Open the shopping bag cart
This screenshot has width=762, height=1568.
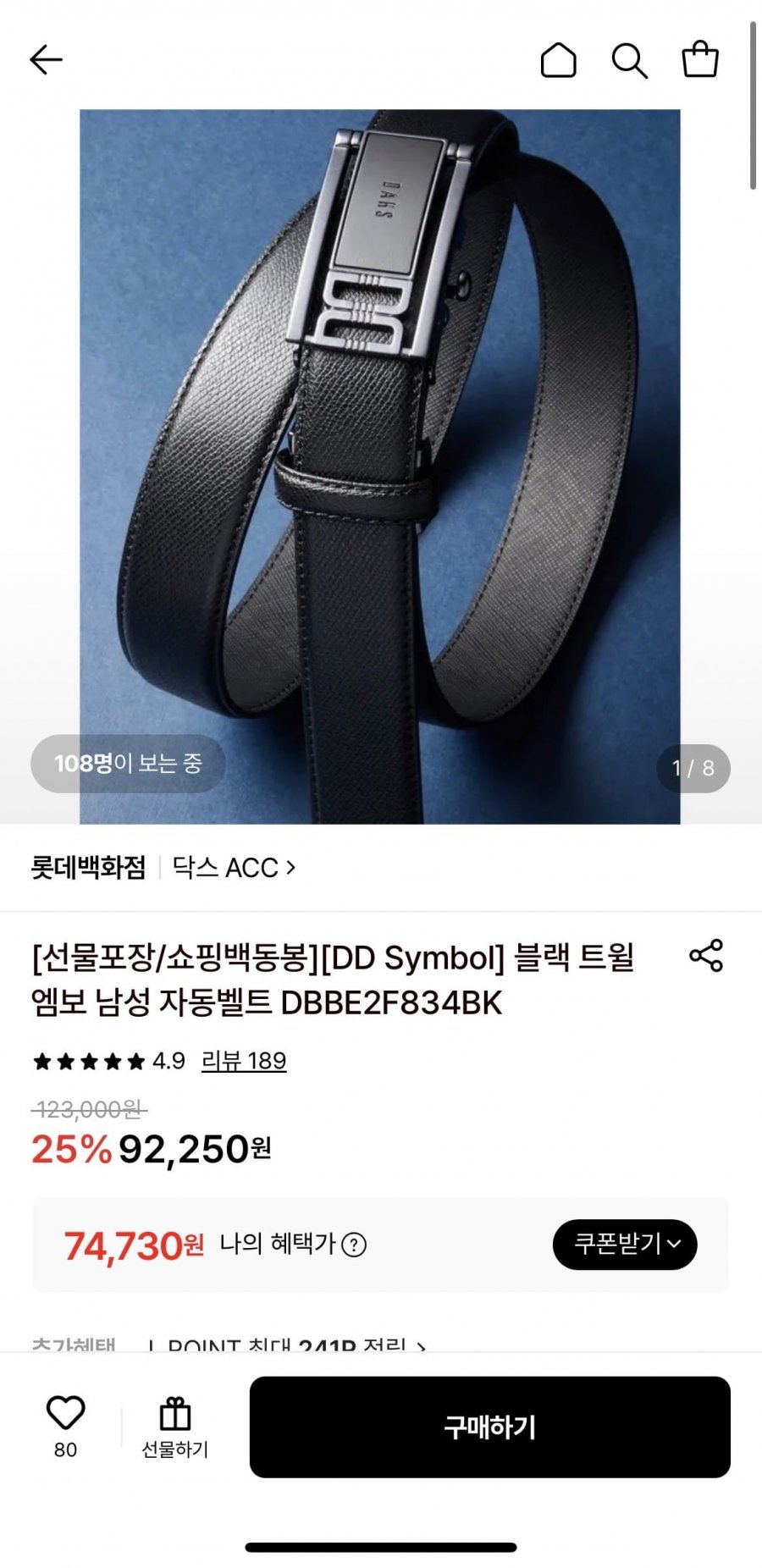coord(700,59)
